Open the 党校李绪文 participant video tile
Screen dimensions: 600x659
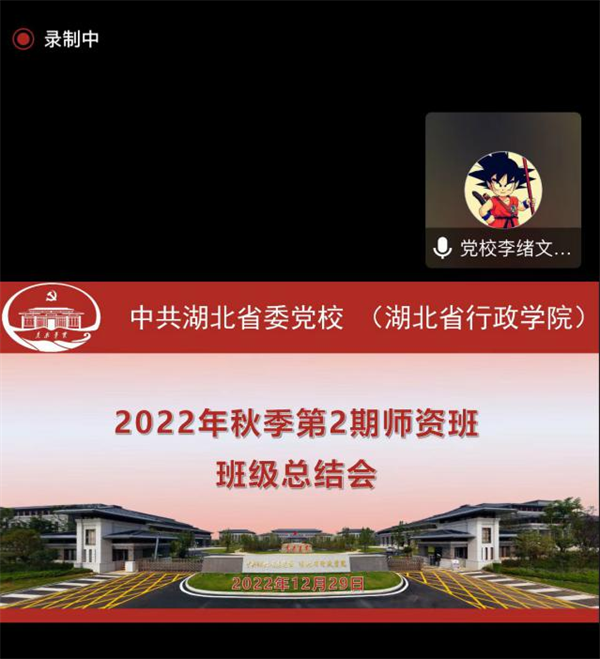503,189
